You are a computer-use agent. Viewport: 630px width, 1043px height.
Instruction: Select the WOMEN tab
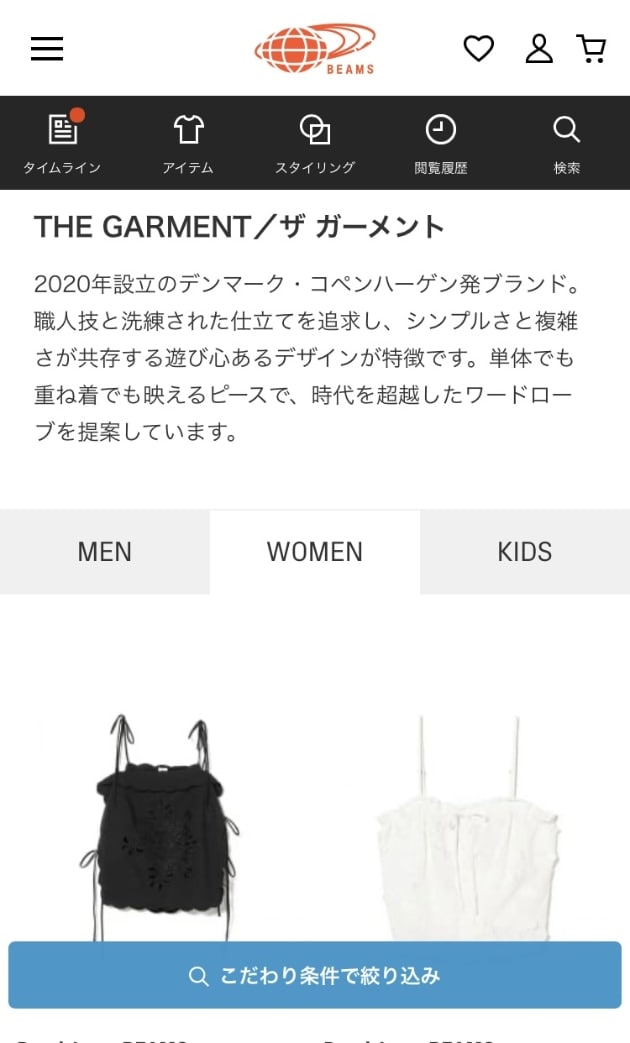point(315,552)
